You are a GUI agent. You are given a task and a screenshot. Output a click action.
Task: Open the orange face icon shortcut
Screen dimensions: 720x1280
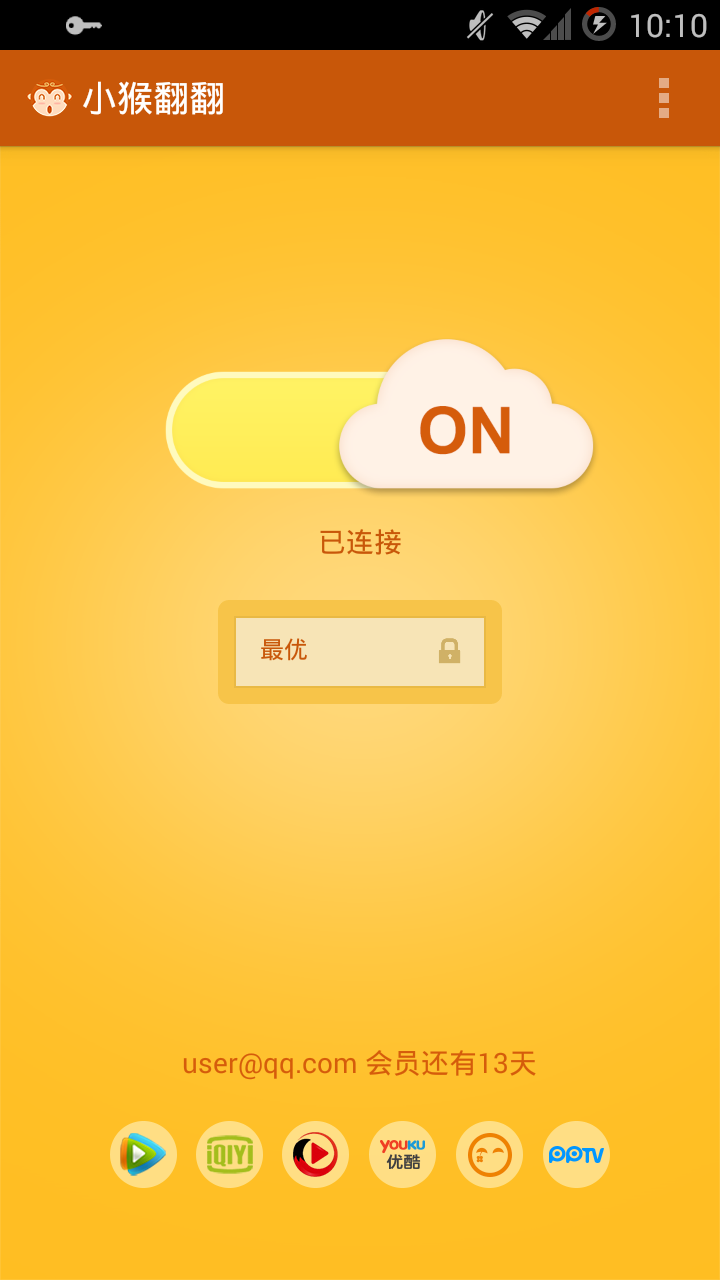coord(489,1155)
